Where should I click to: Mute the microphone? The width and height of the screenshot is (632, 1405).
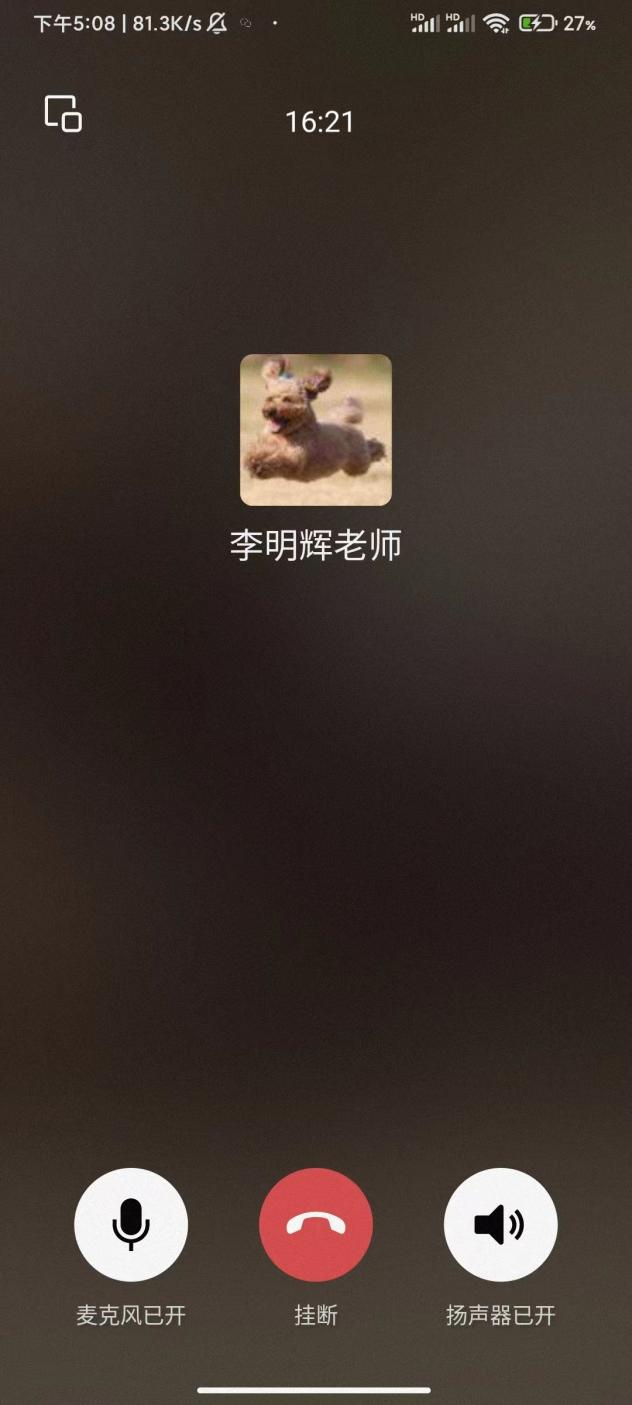pos(131,1224)
